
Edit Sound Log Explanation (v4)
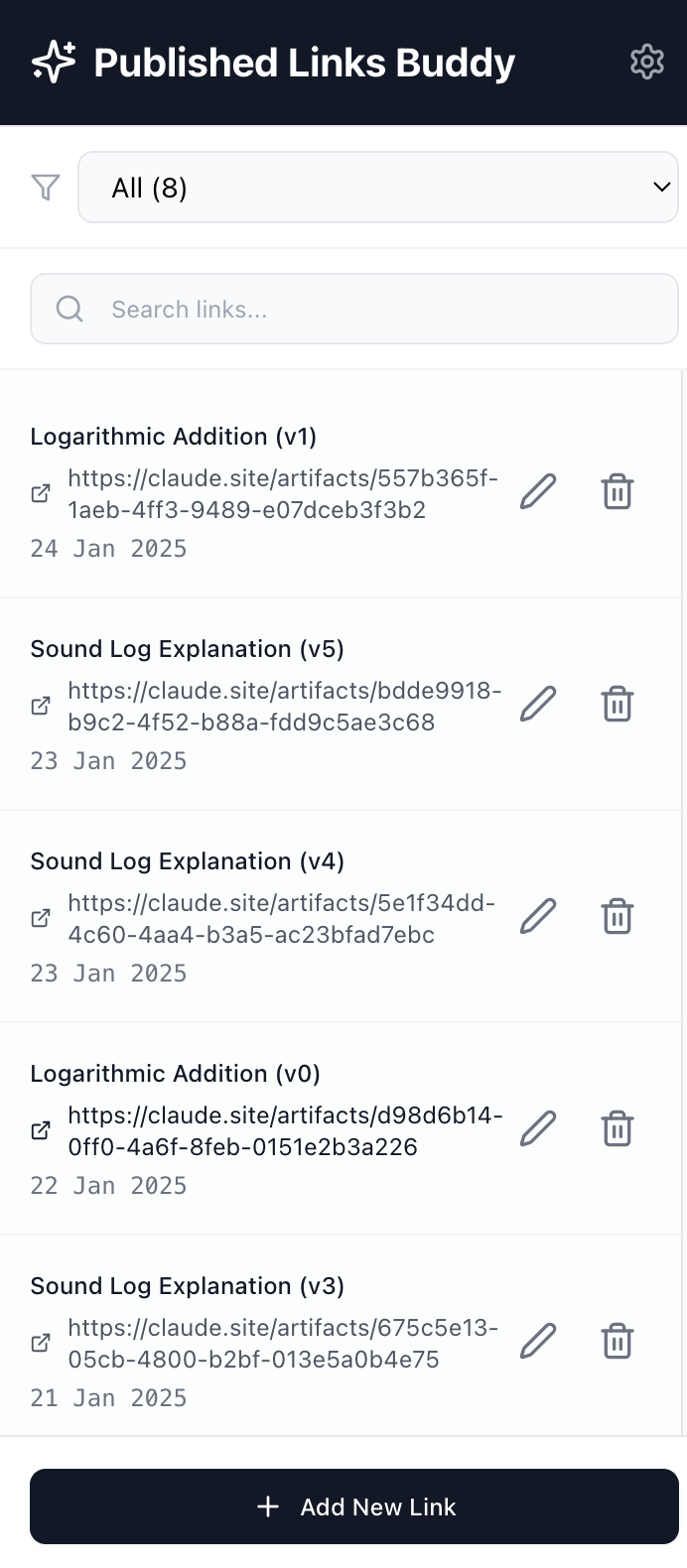click(x=538, y=917)
